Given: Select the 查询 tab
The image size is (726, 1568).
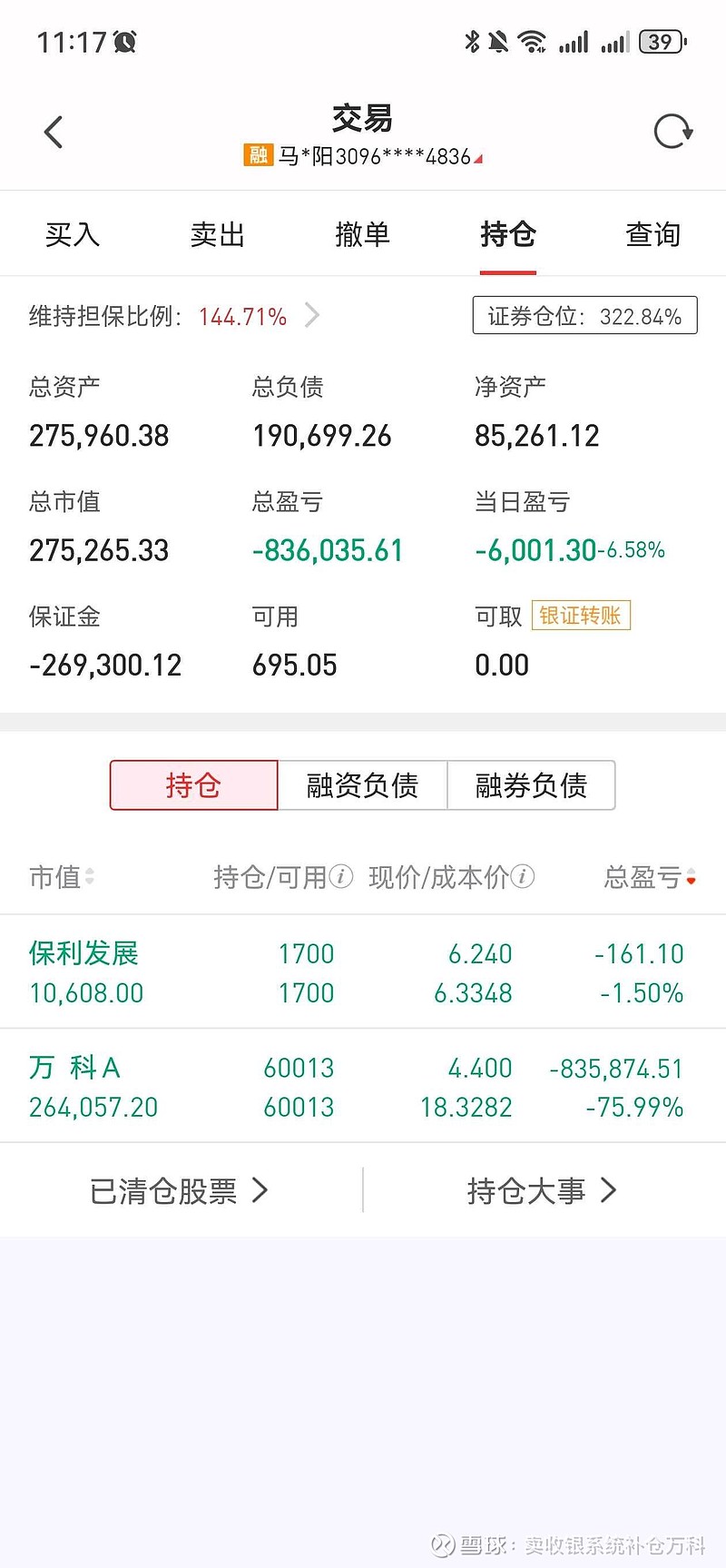Looking at the screenshot, I should point(653,234).
